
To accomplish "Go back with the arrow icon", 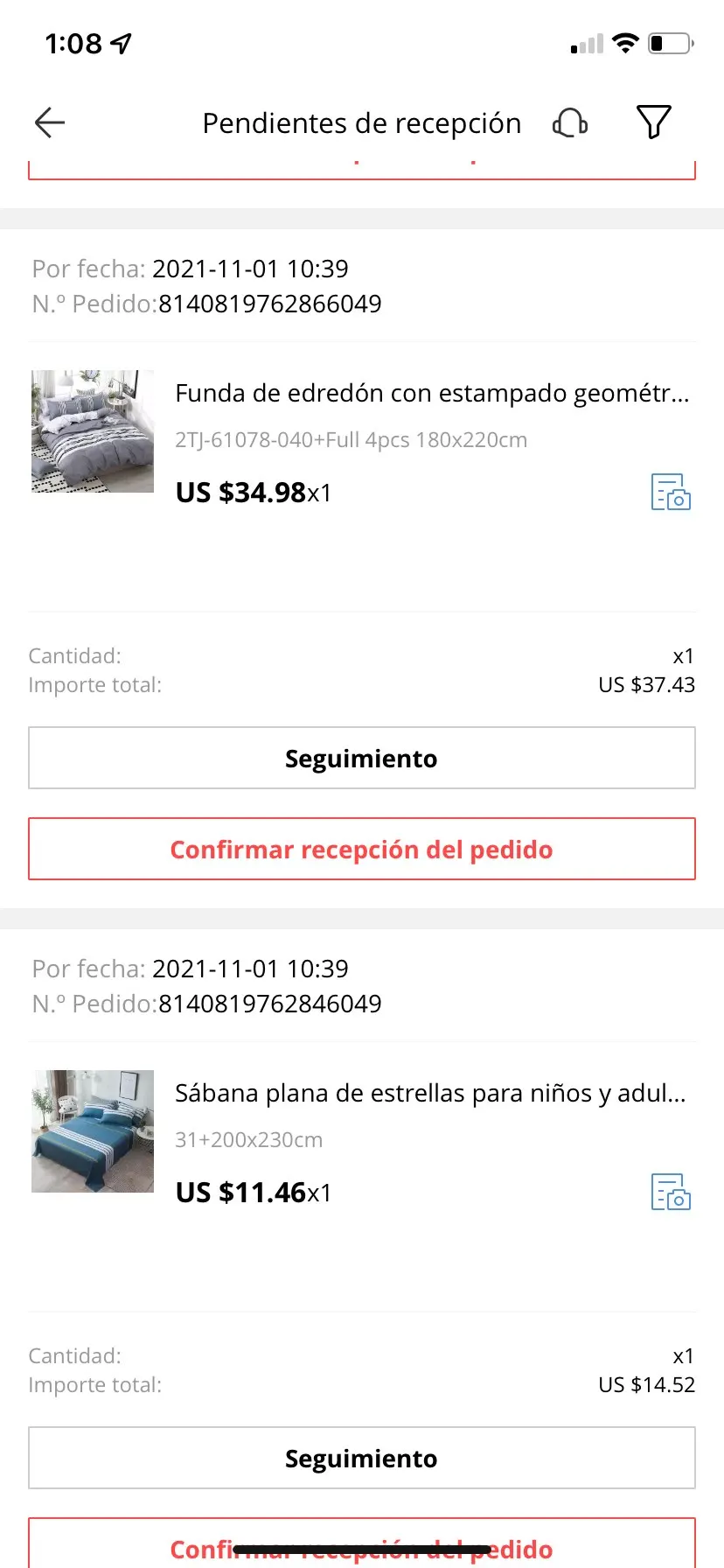I will (x=50, y=122).
